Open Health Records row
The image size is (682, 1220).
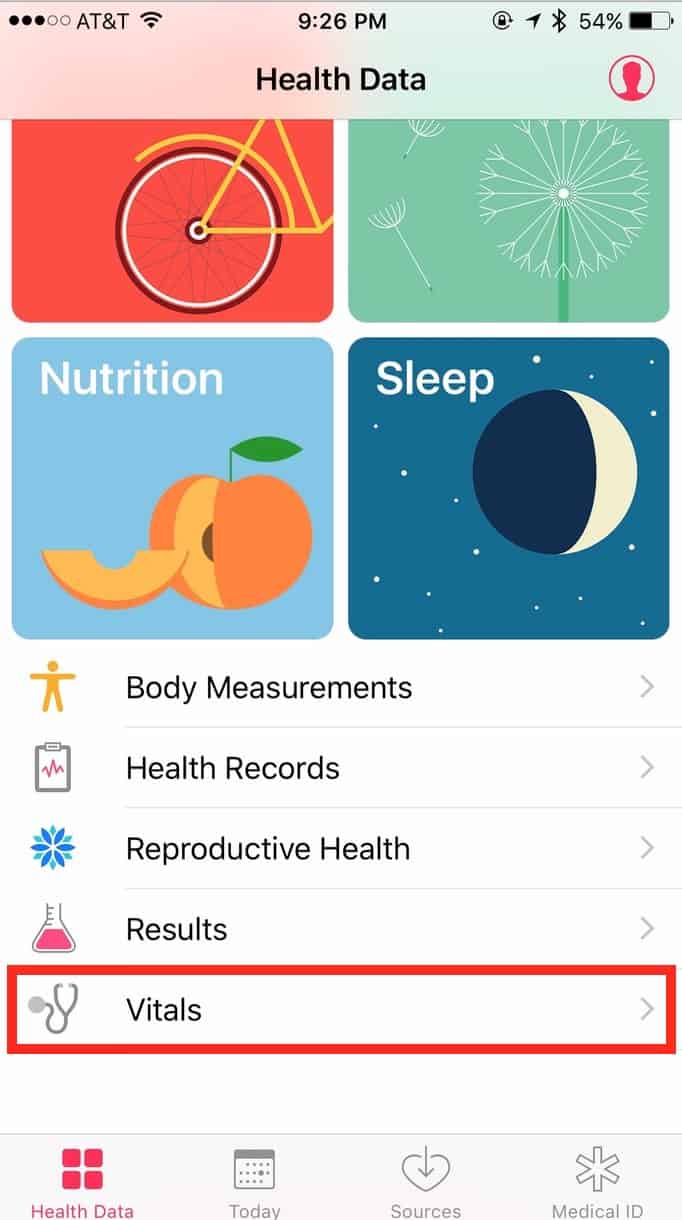[340, 768]
